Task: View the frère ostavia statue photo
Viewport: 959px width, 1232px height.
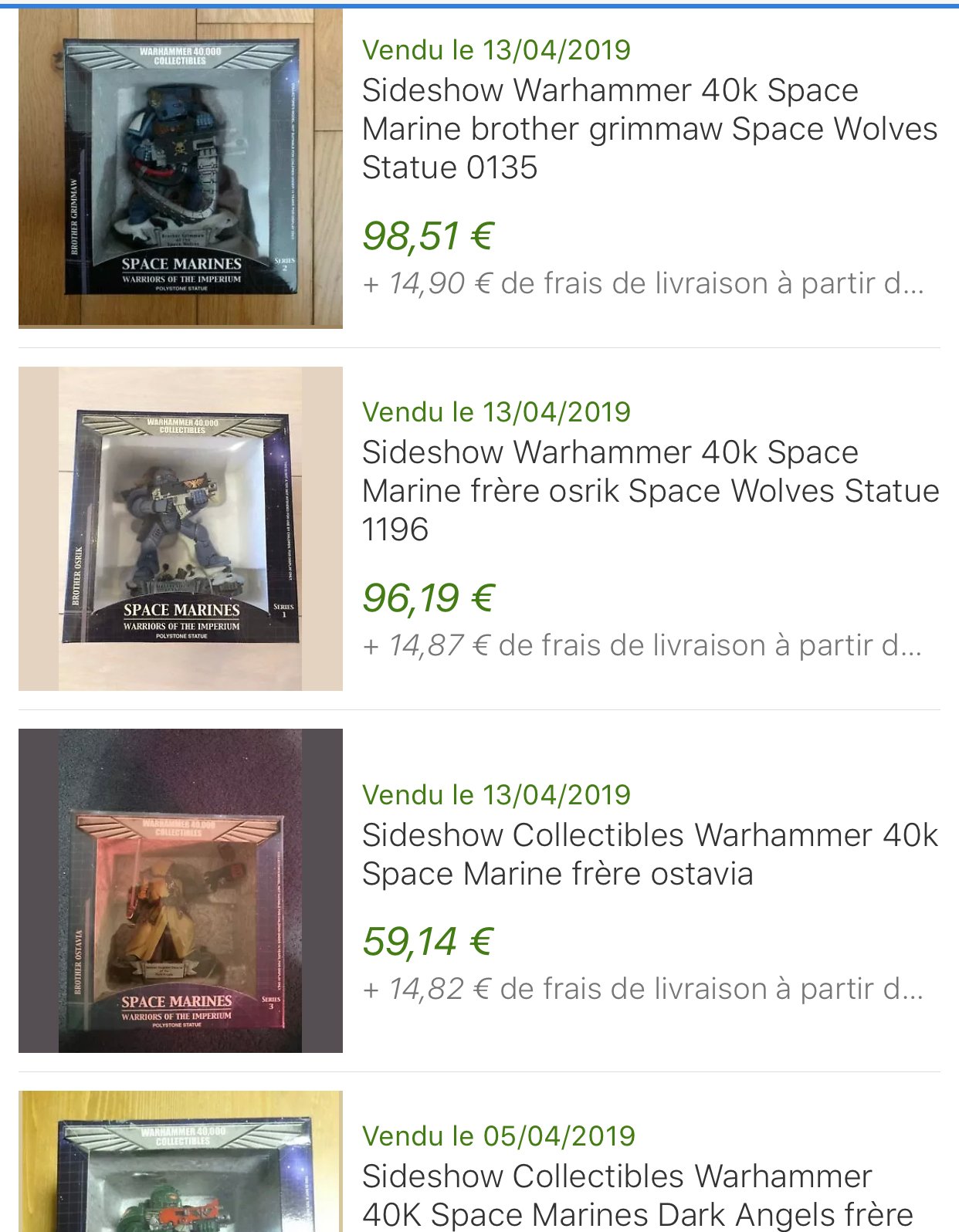Action: click(181, 890)
